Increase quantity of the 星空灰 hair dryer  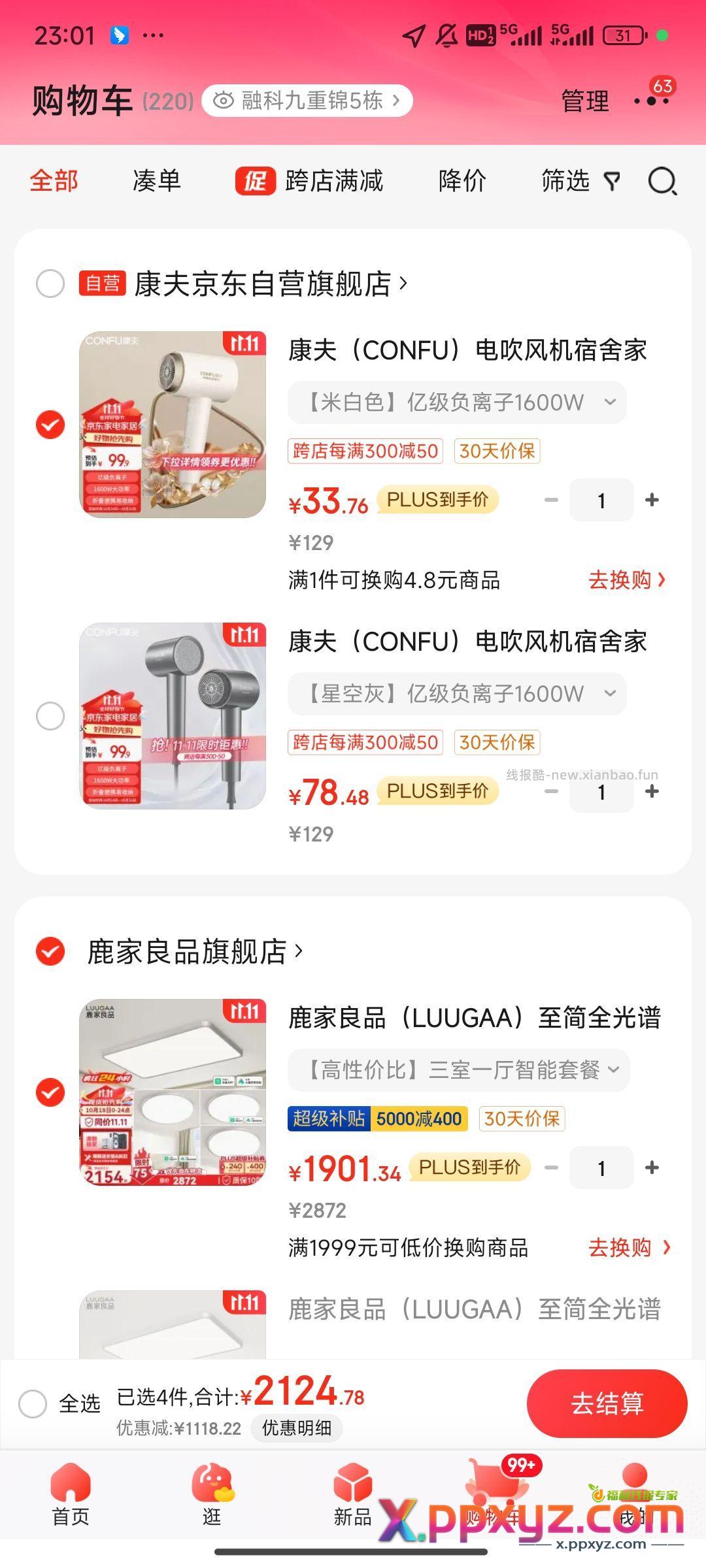[x=652, y=792]
